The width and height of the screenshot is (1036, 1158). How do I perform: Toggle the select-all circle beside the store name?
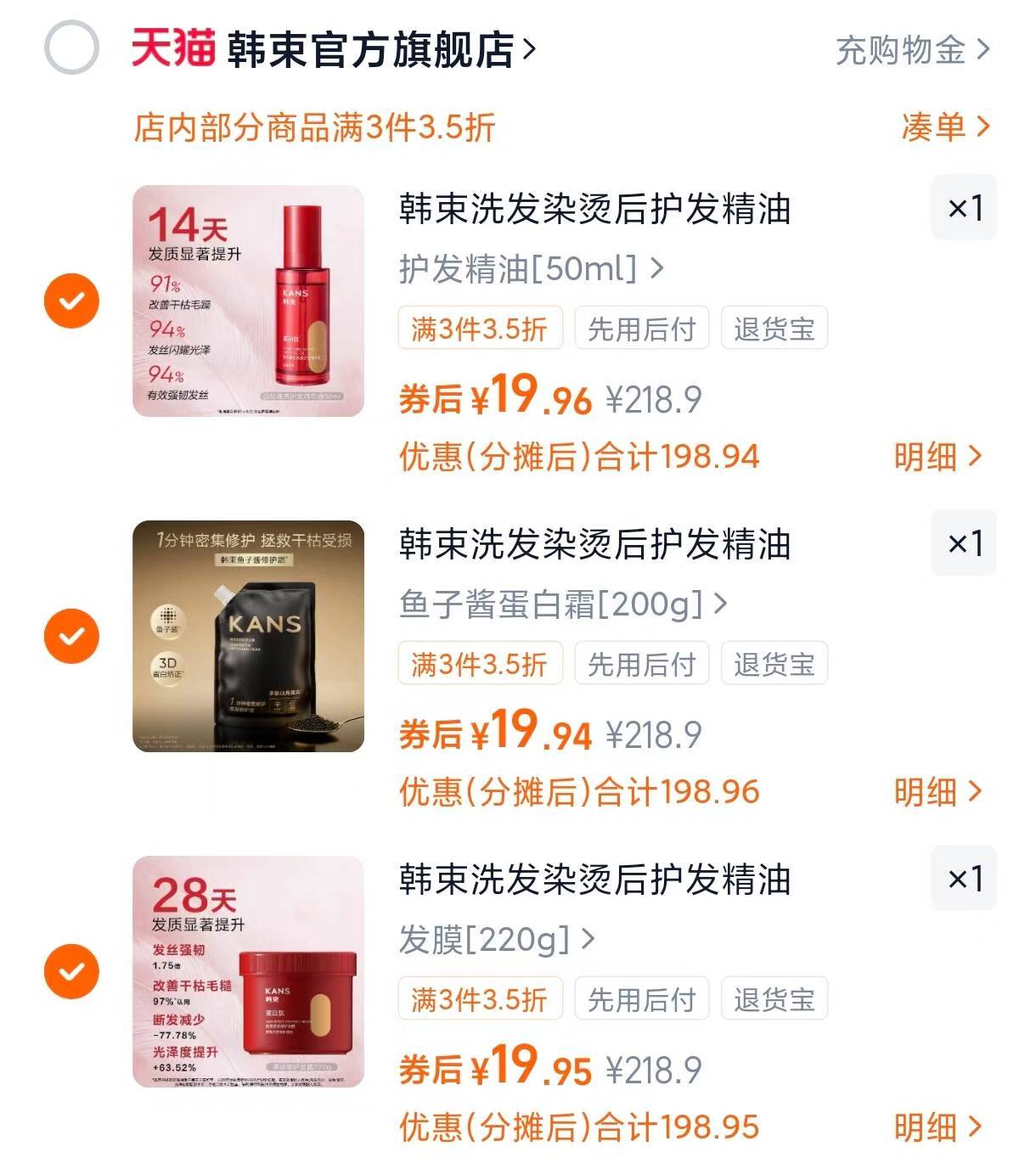click(x=70, y=48)
